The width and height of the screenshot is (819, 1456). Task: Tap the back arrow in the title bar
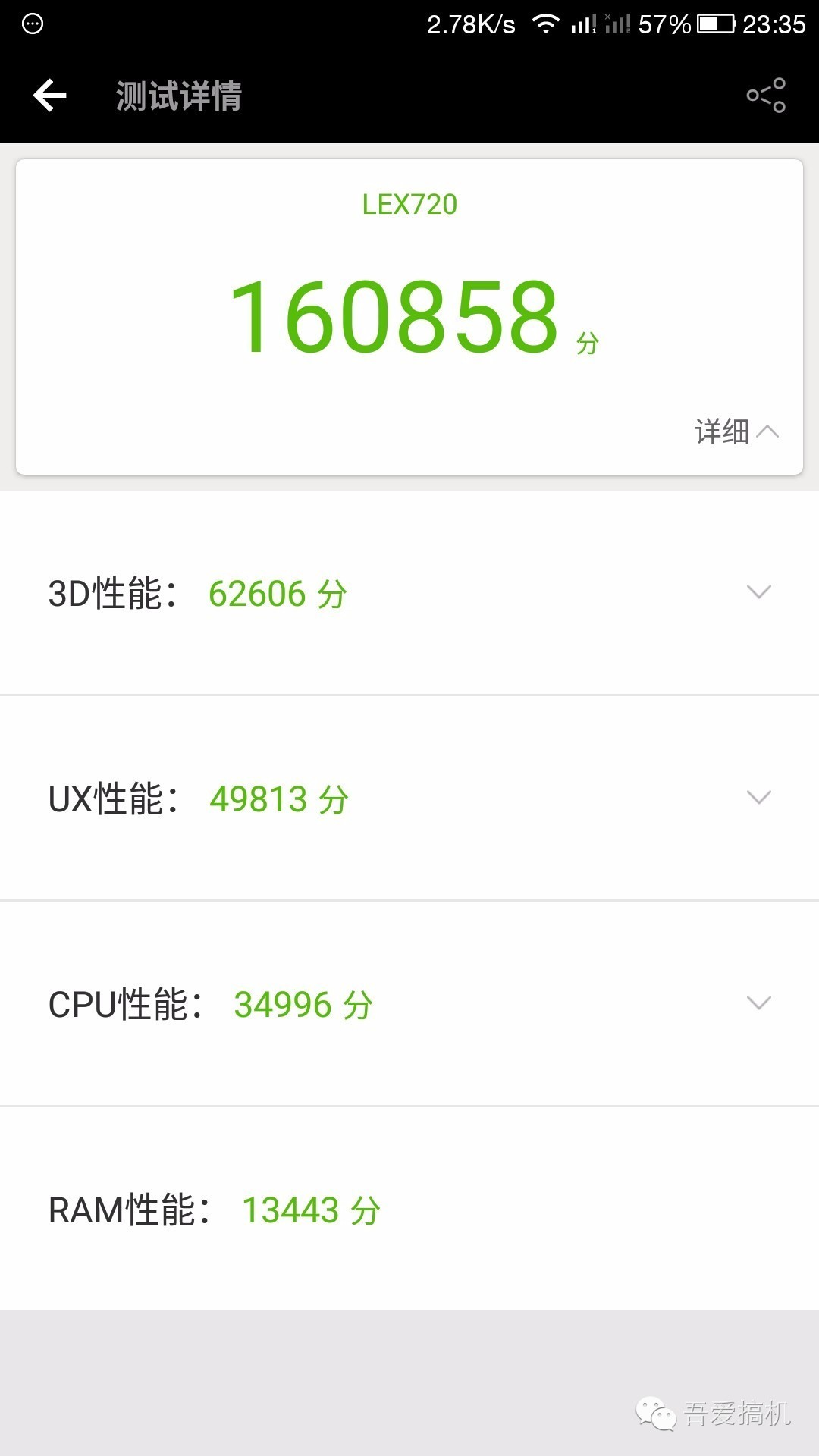click(48, 95)
